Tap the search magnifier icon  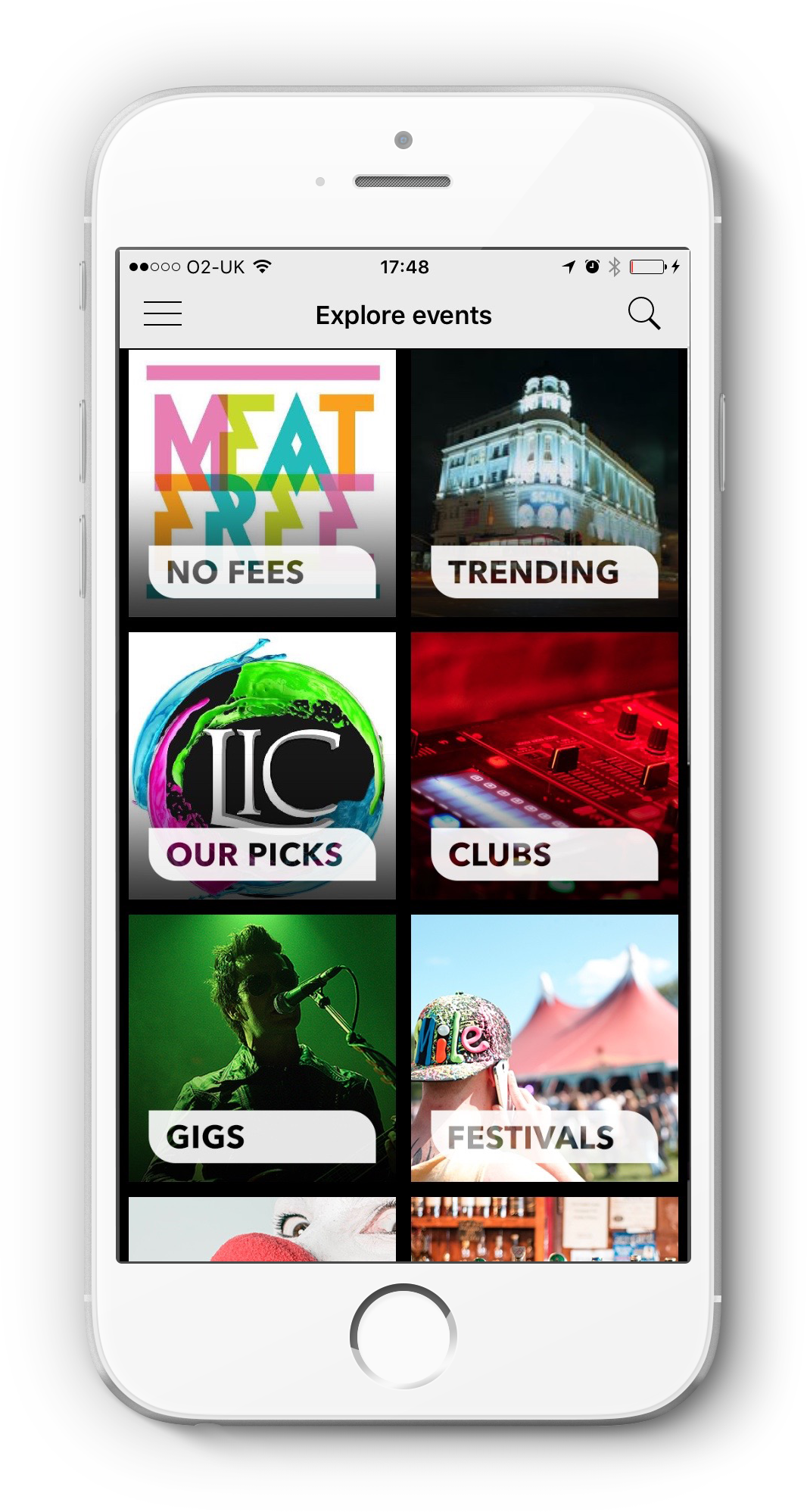pyautogui.click(x=643, y=313)
